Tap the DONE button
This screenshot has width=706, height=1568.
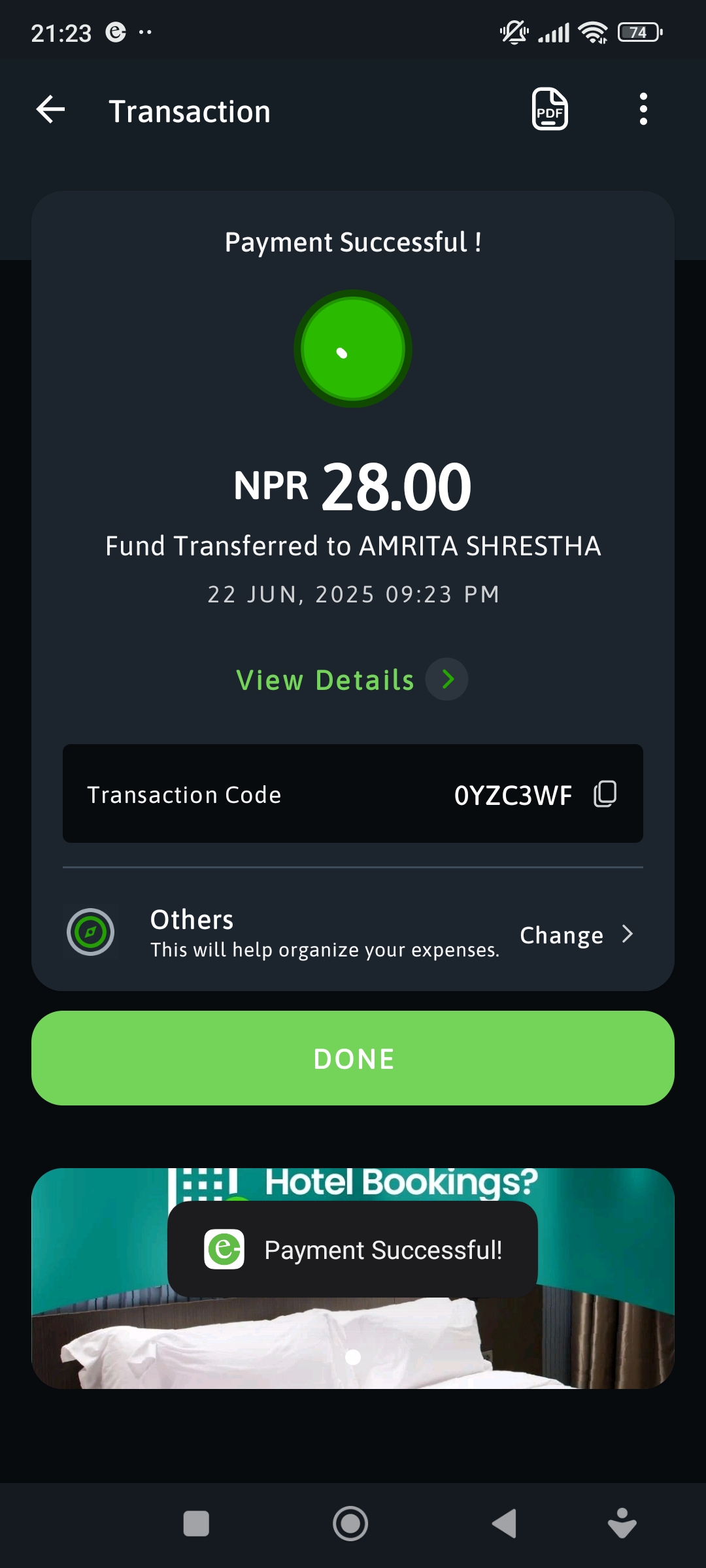pyautogui.click(x=353, y=1058)
